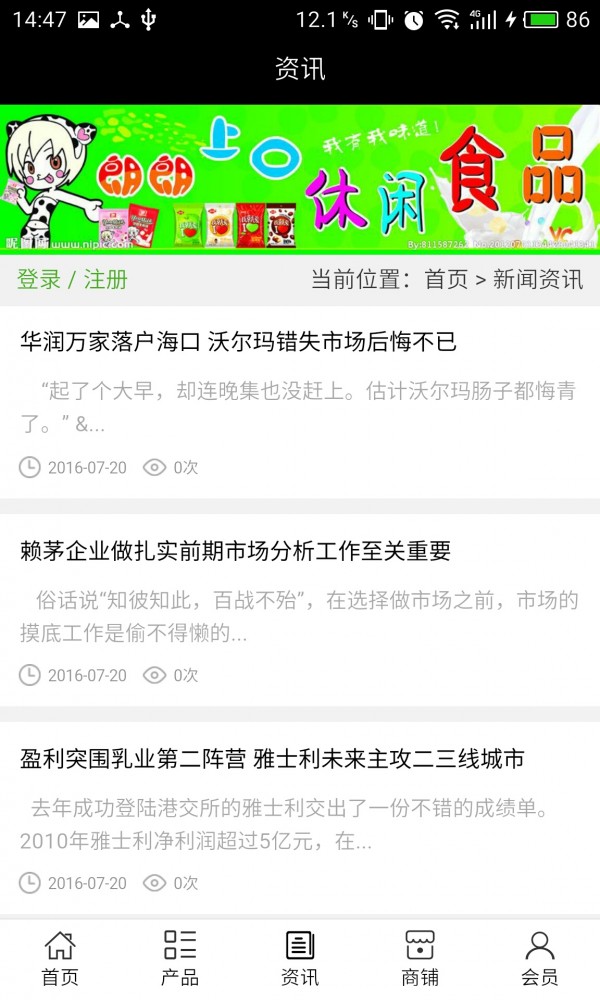Open the 登录 login link
The height and width of the screenshot is (1000, 600).
(x=39, y=280)
